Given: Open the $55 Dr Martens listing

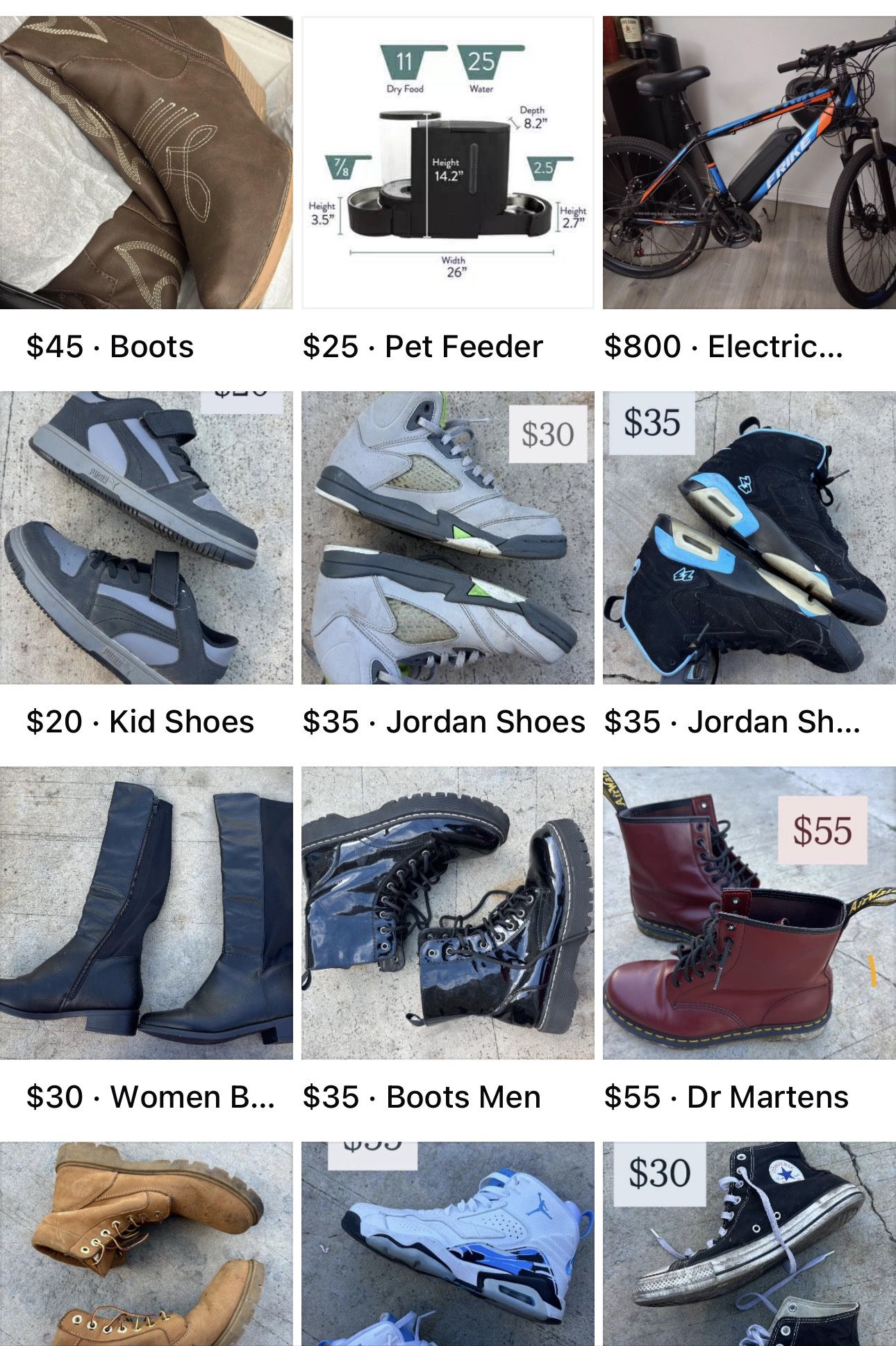Looking at the screenshot, I should coord(749,913).
